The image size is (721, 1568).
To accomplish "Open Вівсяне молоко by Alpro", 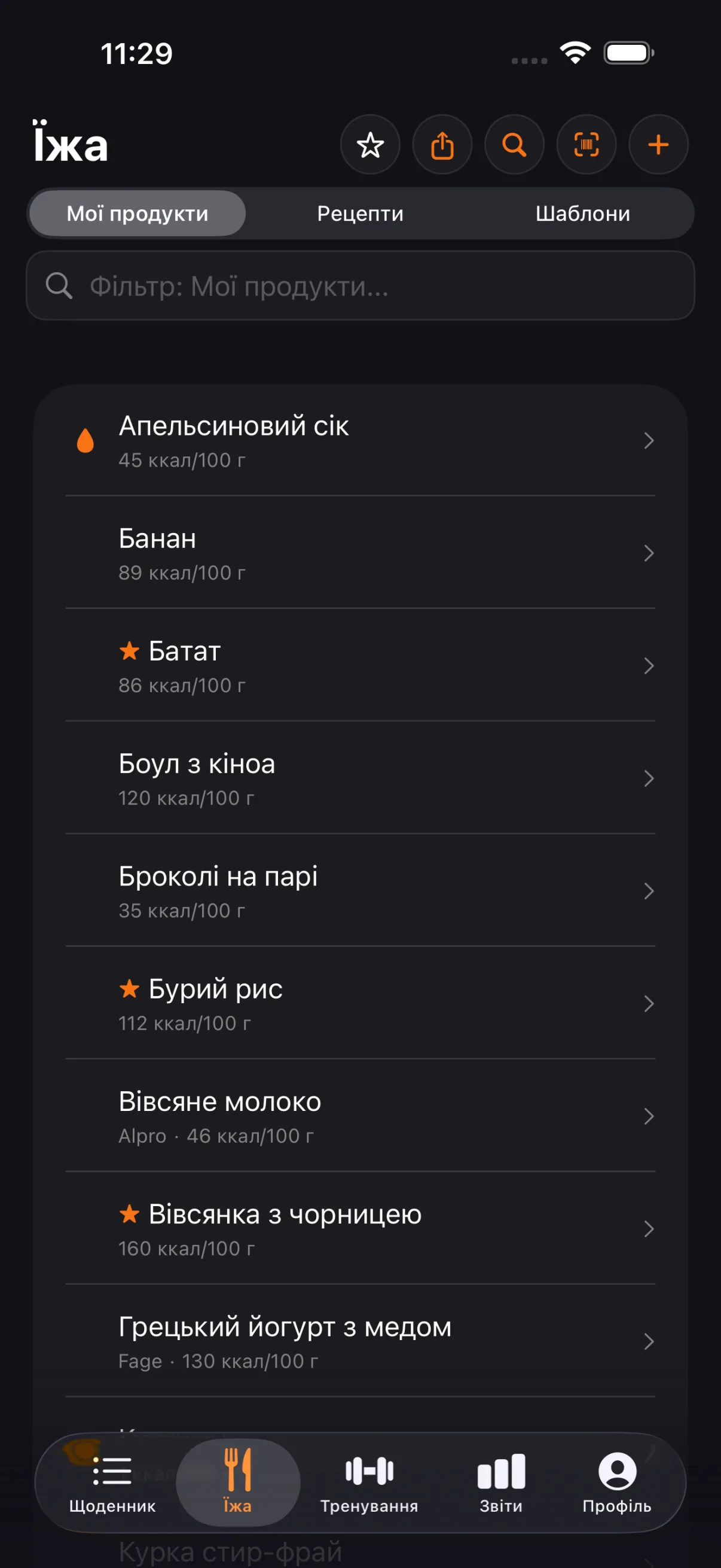I will click(360, 1116).
